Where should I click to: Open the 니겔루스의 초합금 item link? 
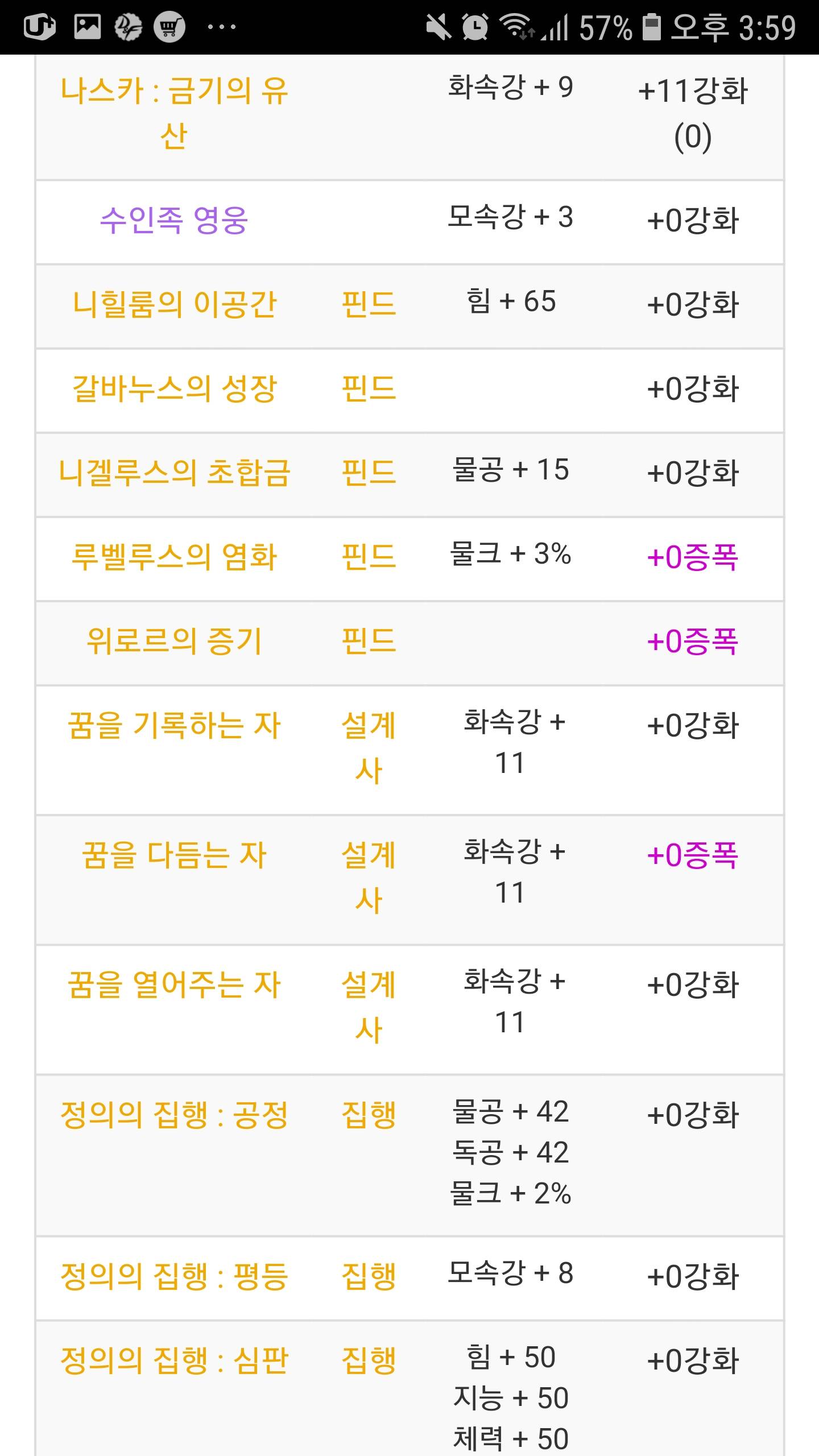[x=174, y=473]
